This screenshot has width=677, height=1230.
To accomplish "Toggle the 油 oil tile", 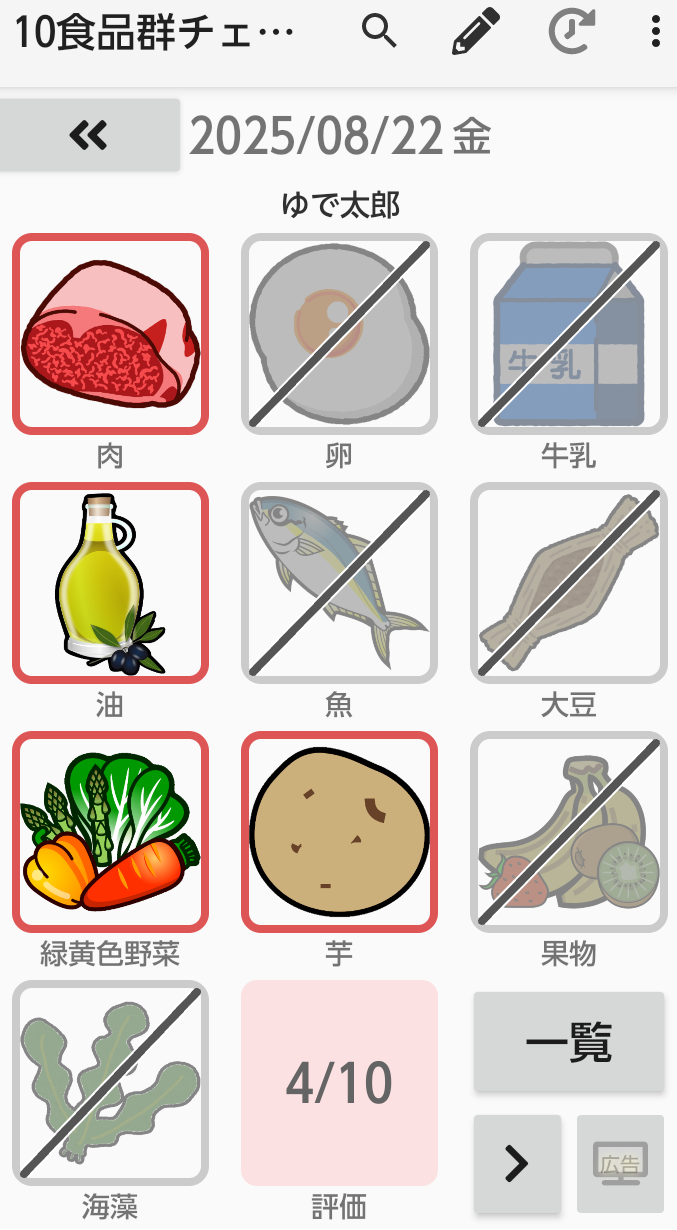I will pyautogui.click(x=110, y=583).
